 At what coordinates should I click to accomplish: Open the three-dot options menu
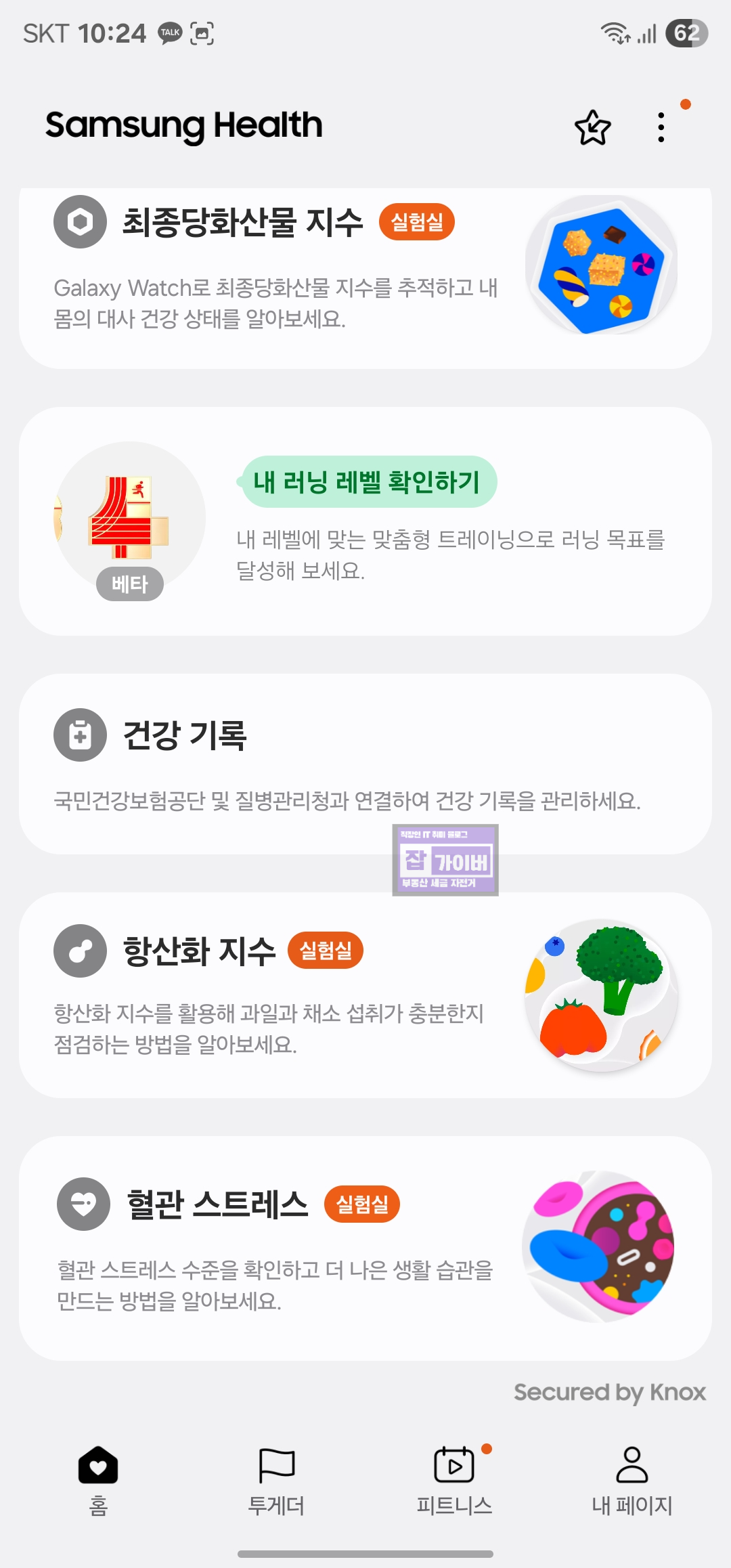point(663,127)
